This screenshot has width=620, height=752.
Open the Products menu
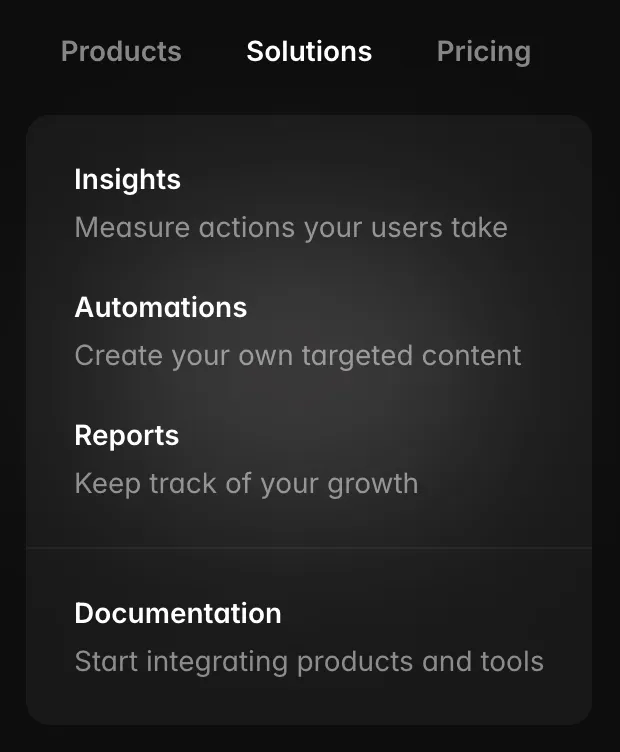click(x=121, y=52)
